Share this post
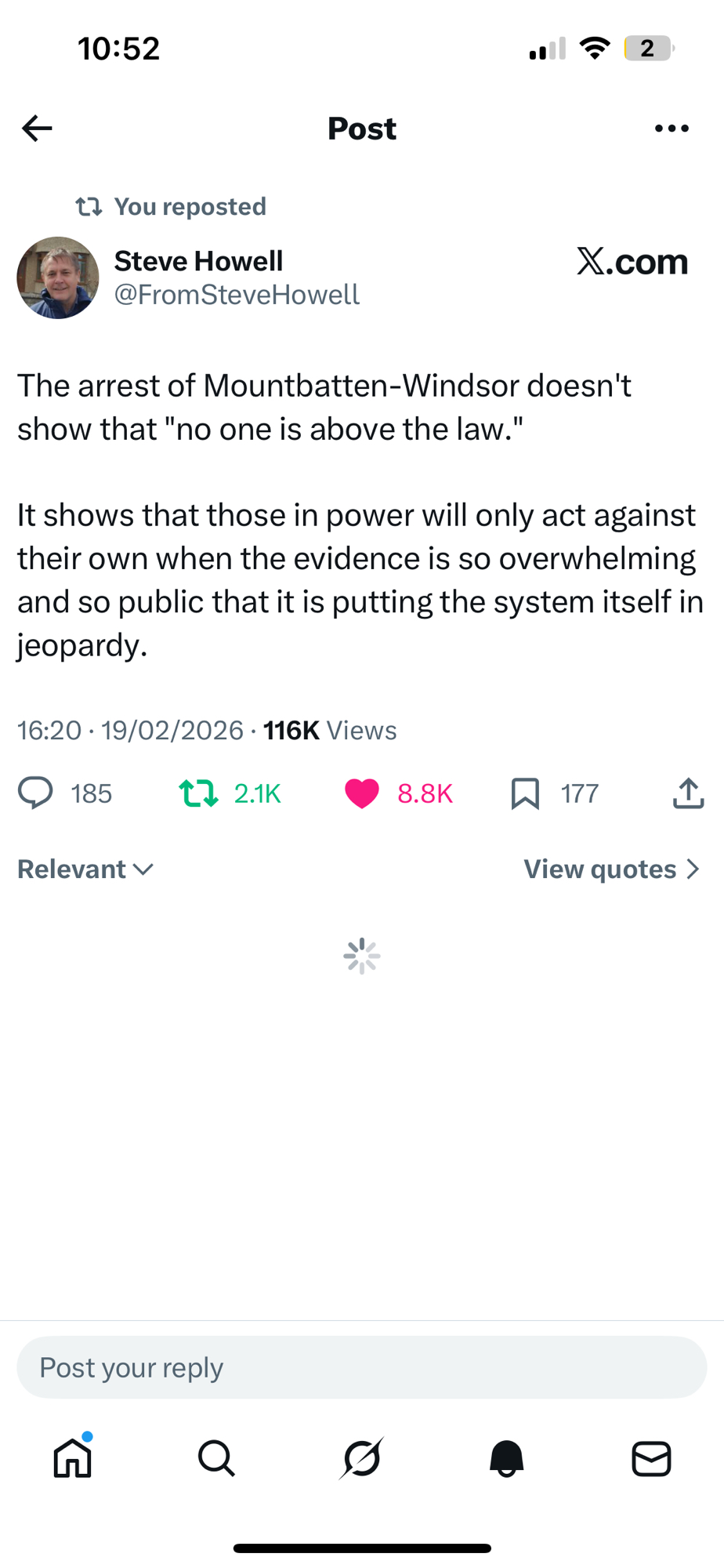The image size is (724, 1568). click(688, 793)
